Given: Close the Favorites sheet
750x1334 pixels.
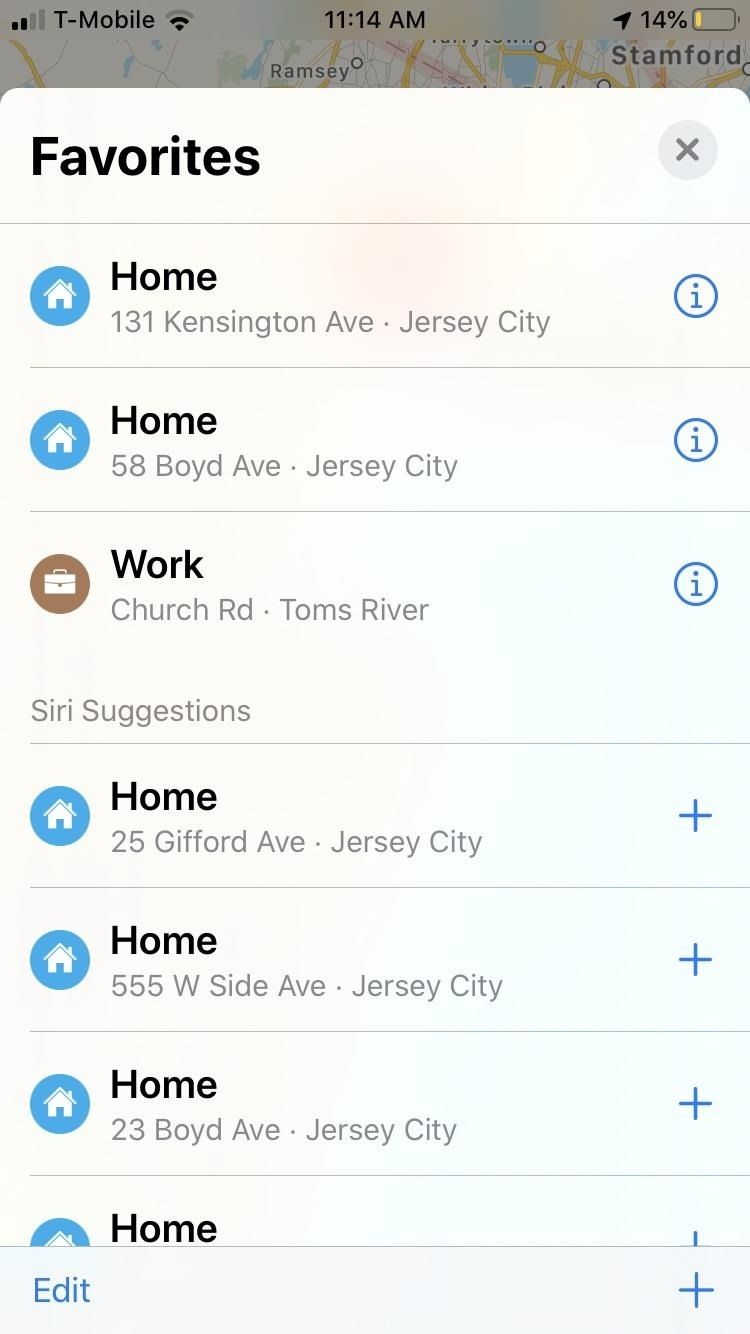Looking at the screenshot, I should click(x=687, y=149).
